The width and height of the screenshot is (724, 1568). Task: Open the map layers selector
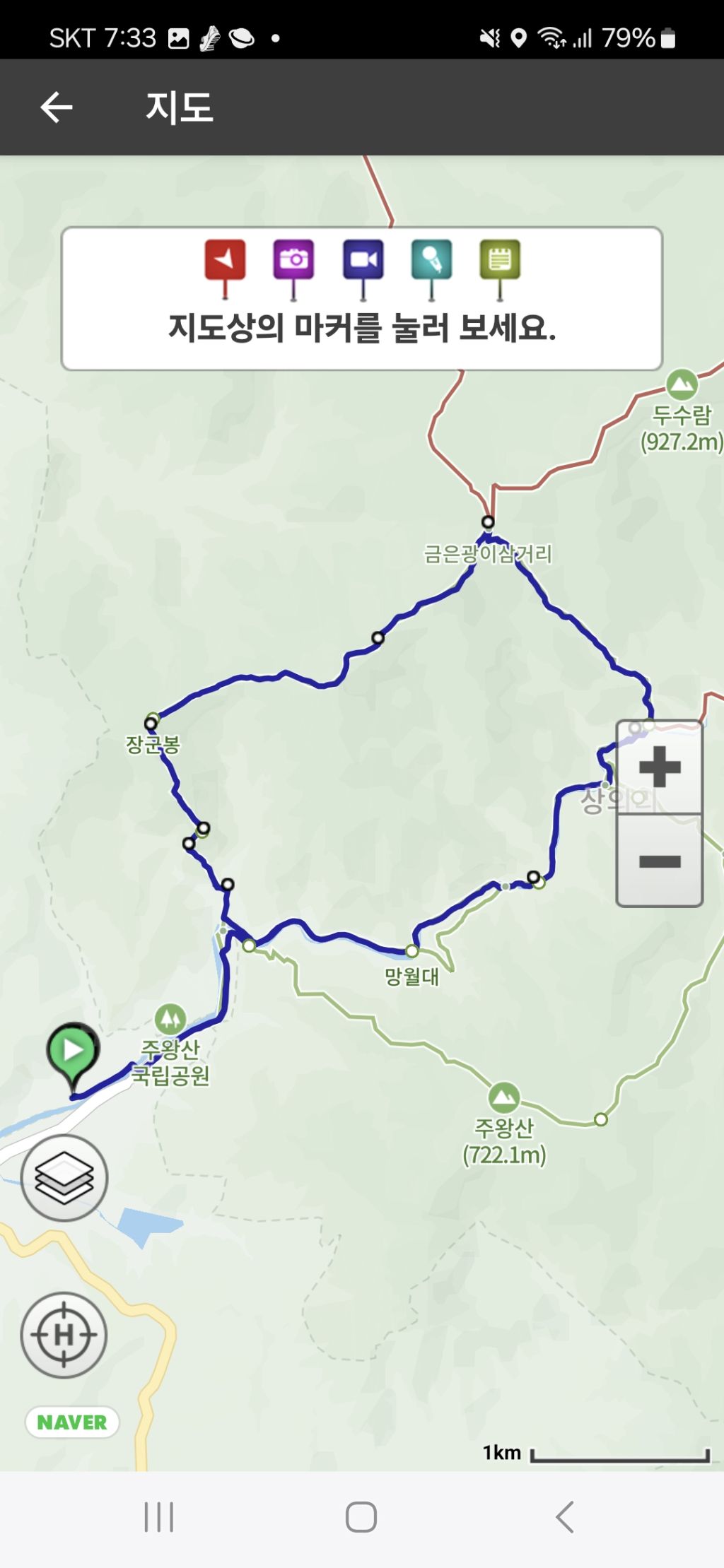click(64, 1178)
